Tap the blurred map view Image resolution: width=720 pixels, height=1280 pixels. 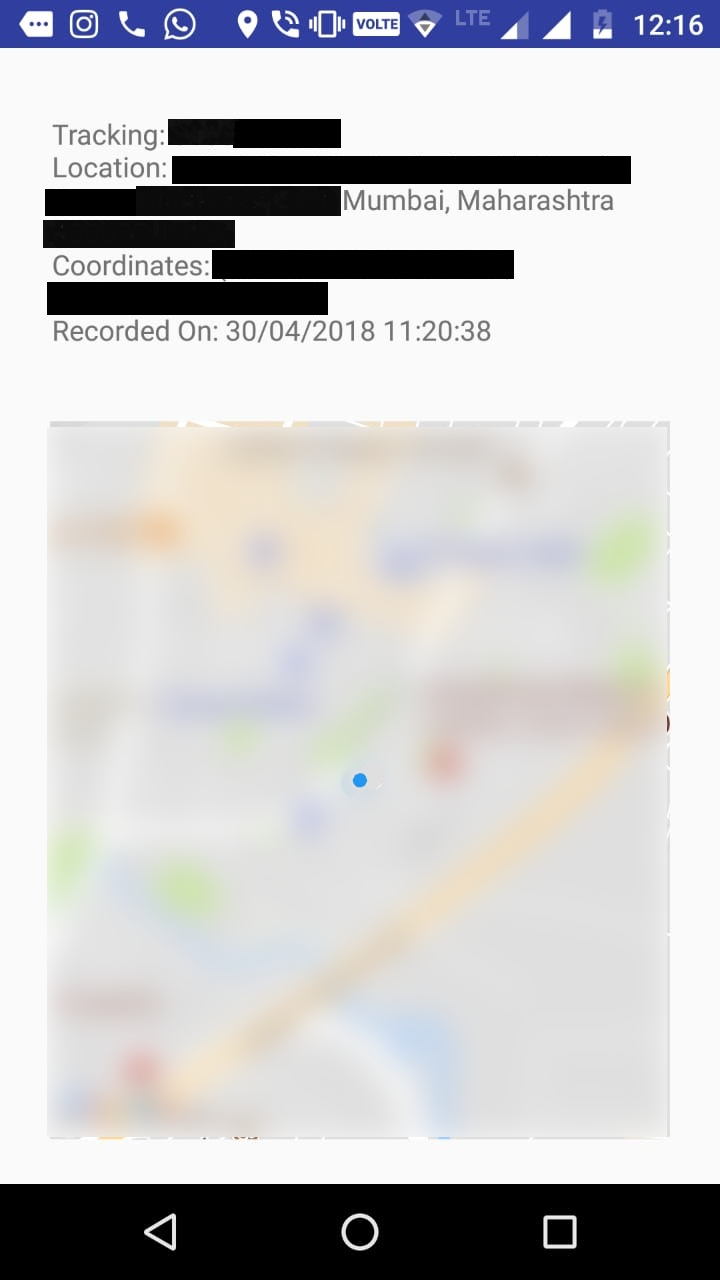click(x=358, y=779)
